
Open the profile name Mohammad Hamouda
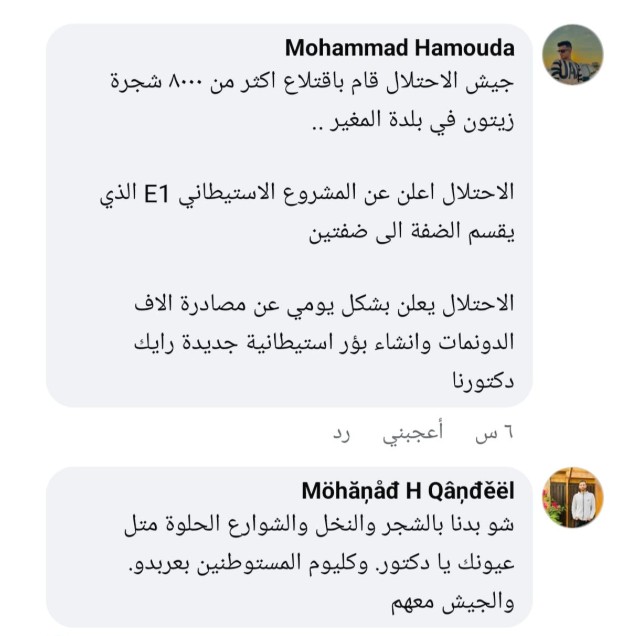click(x=400, y=48)
